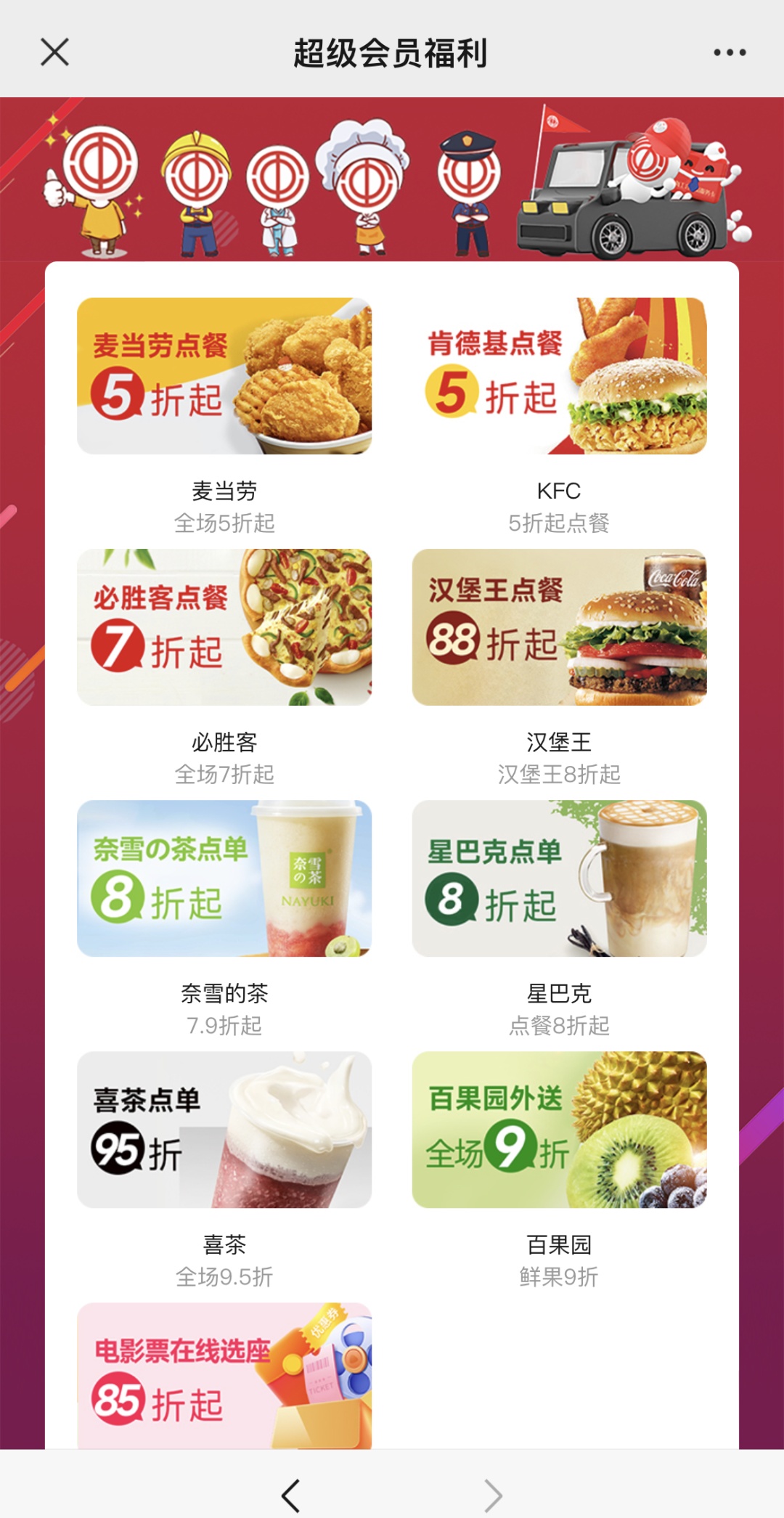View the 百果园 鲜果9折 deal
Image resolution: width=784 pixels, height=1518 pixels.
(x=559, y=1130)
